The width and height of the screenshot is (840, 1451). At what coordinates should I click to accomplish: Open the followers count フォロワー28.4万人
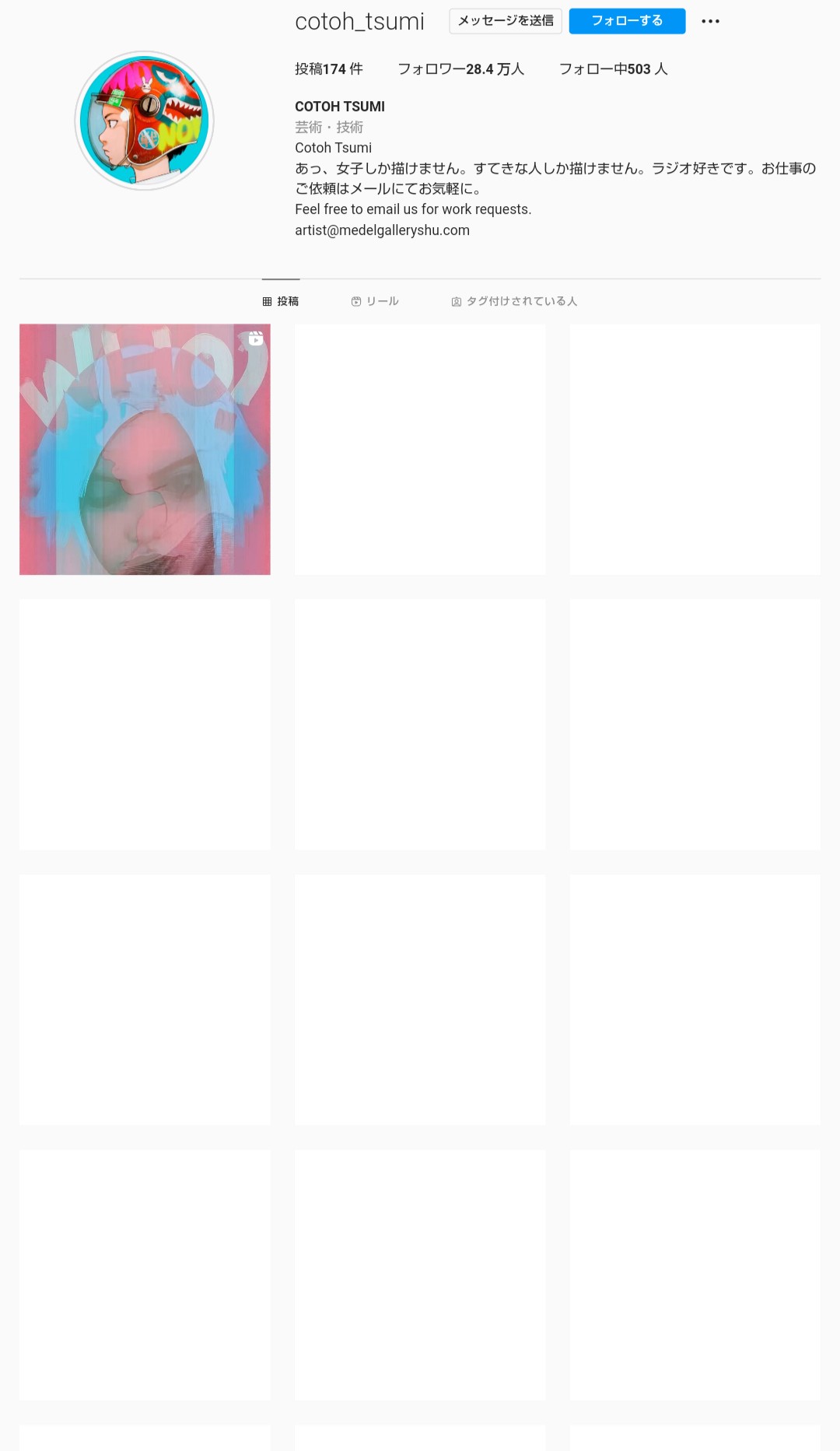[x=460, y=69]
